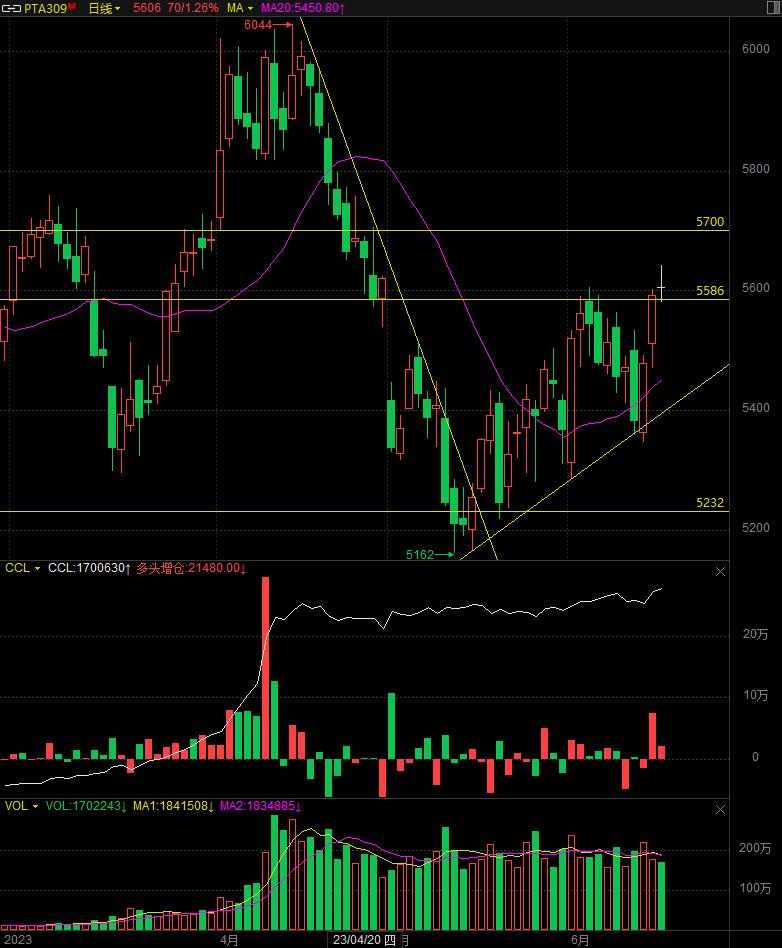Open the 日线 period dropdown
Screen dimensions: 782x948
click(104, 8)
